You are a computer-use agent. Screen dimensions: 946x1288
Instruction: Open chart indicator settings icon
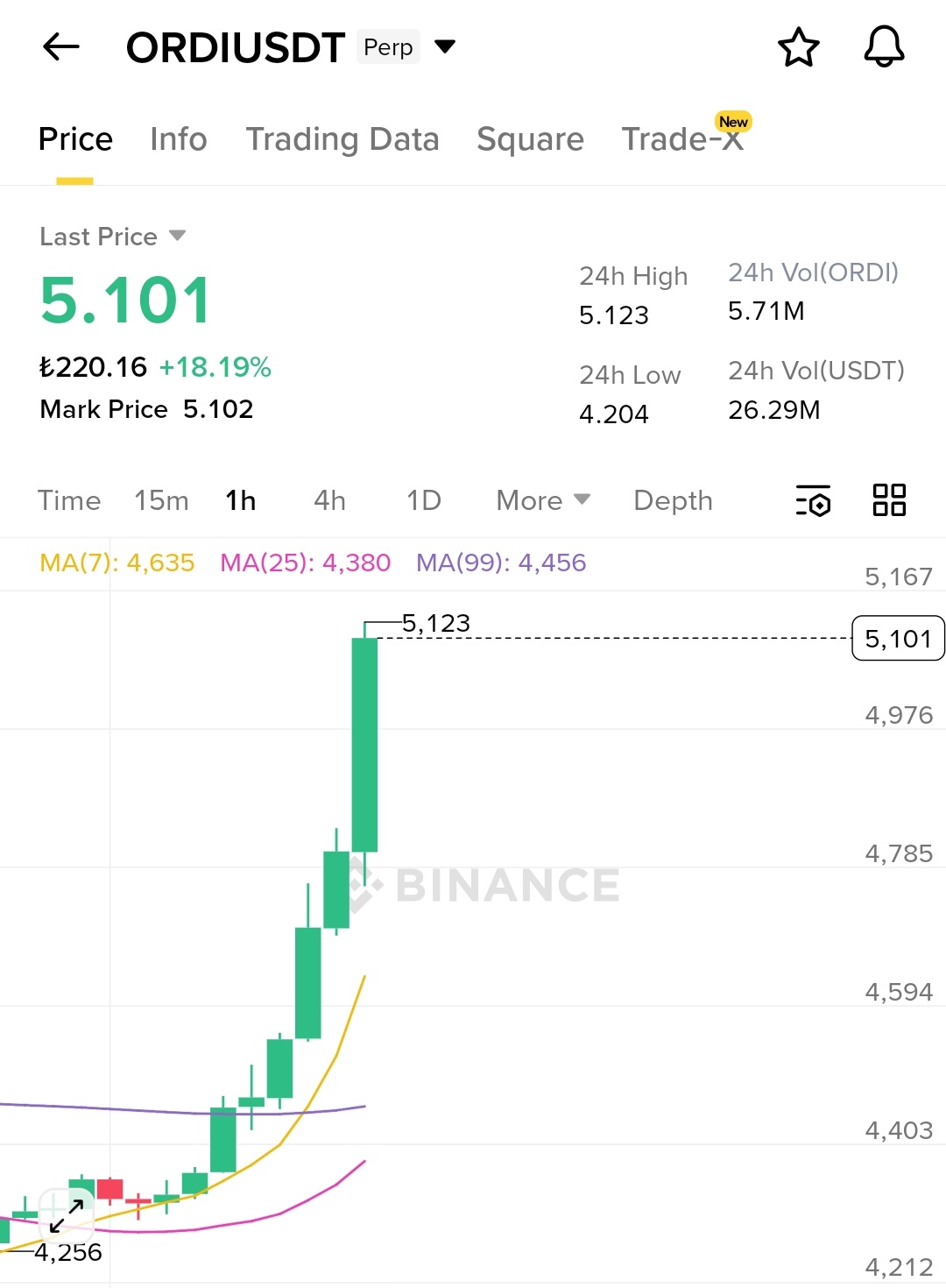pos(813,500)
